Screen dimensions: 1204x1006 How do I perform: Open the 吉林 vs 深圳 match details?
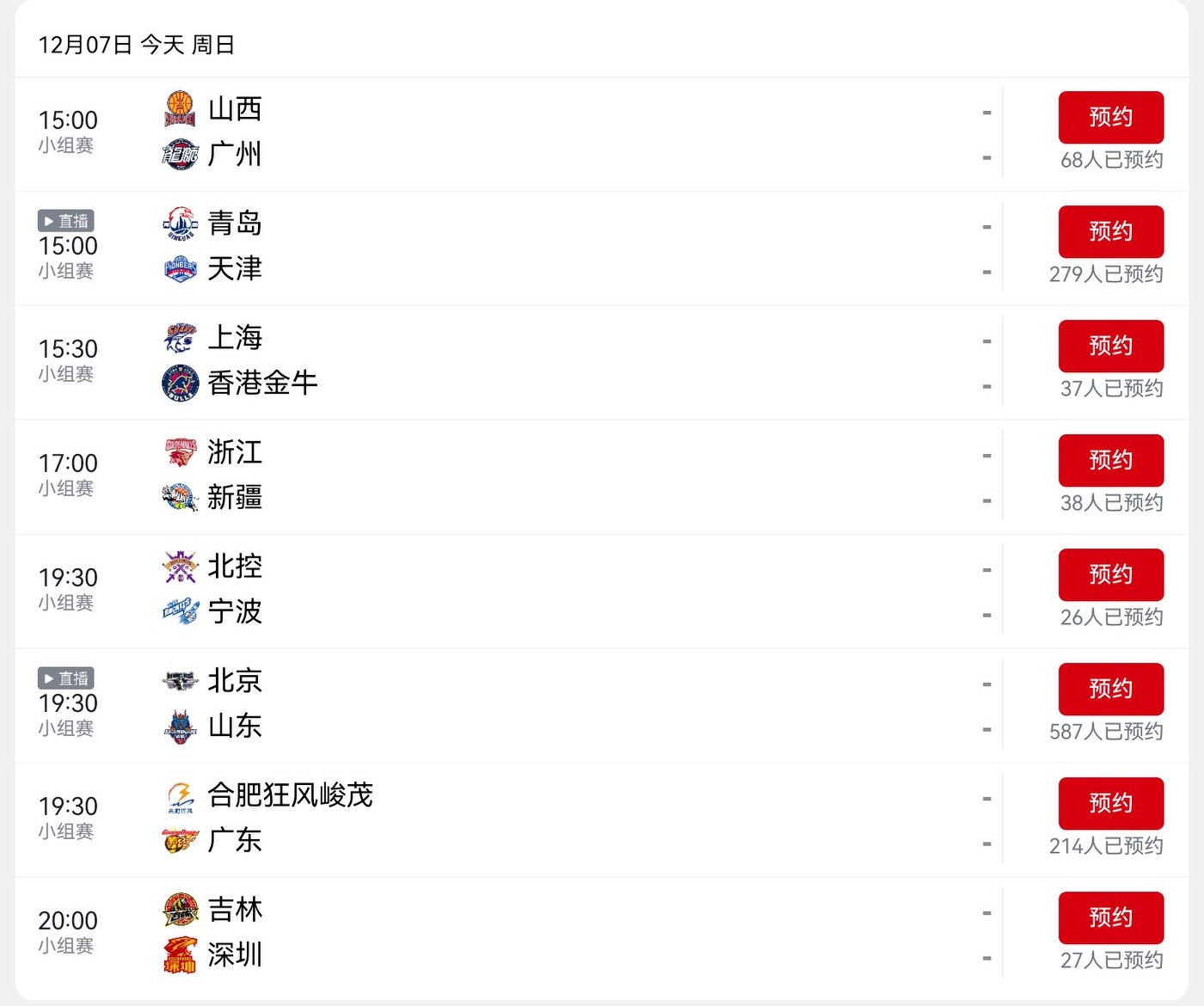point(516,934)
